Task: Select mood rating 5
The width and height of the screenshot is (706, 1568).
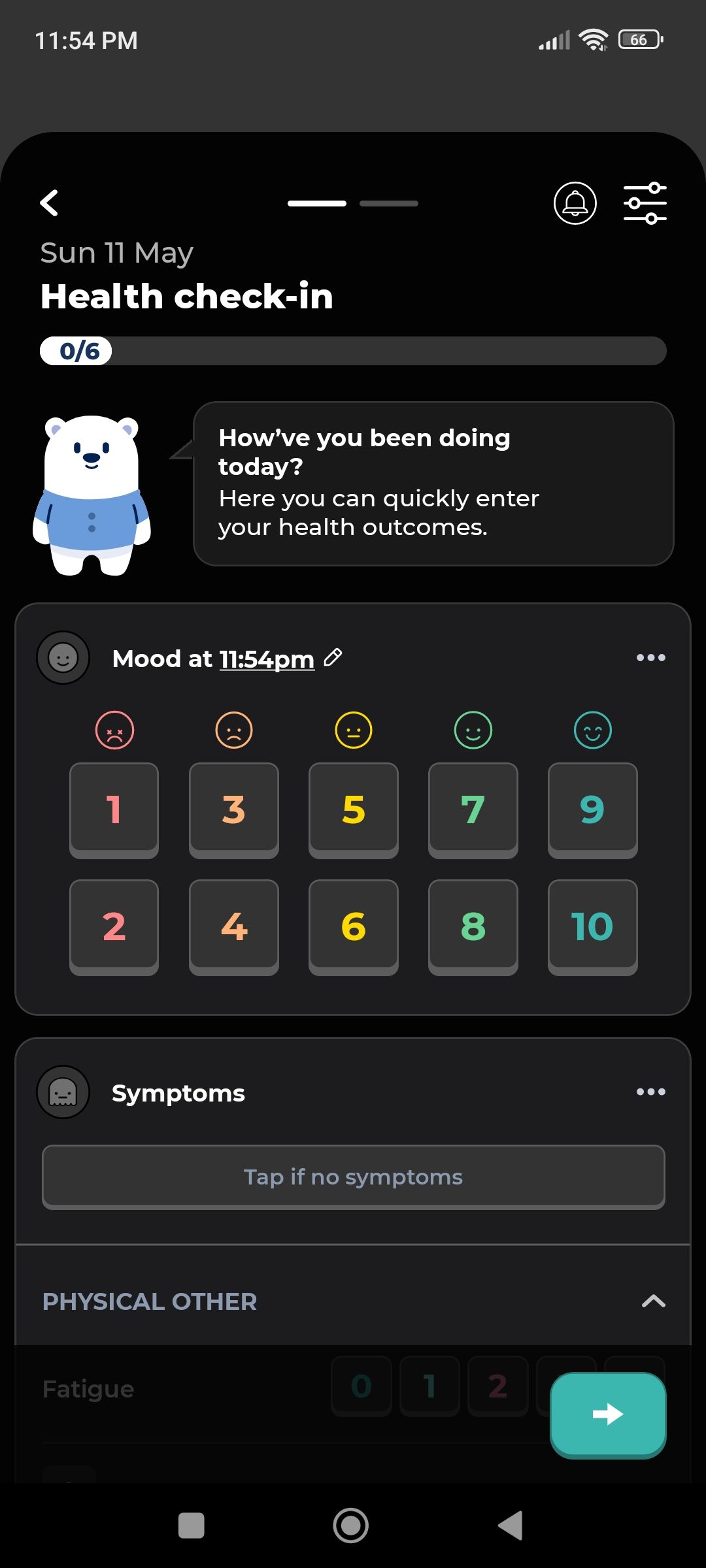Action: [353, 809]
